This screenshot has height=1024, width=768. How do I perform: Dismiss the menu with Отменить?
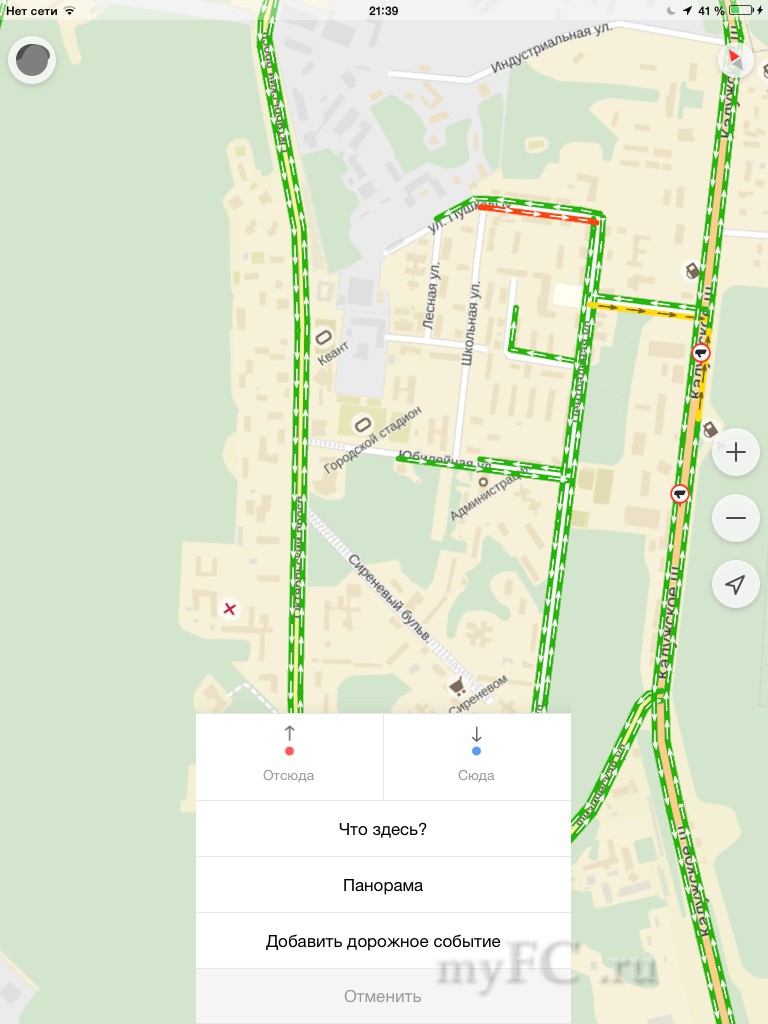(x=383, y=996)
